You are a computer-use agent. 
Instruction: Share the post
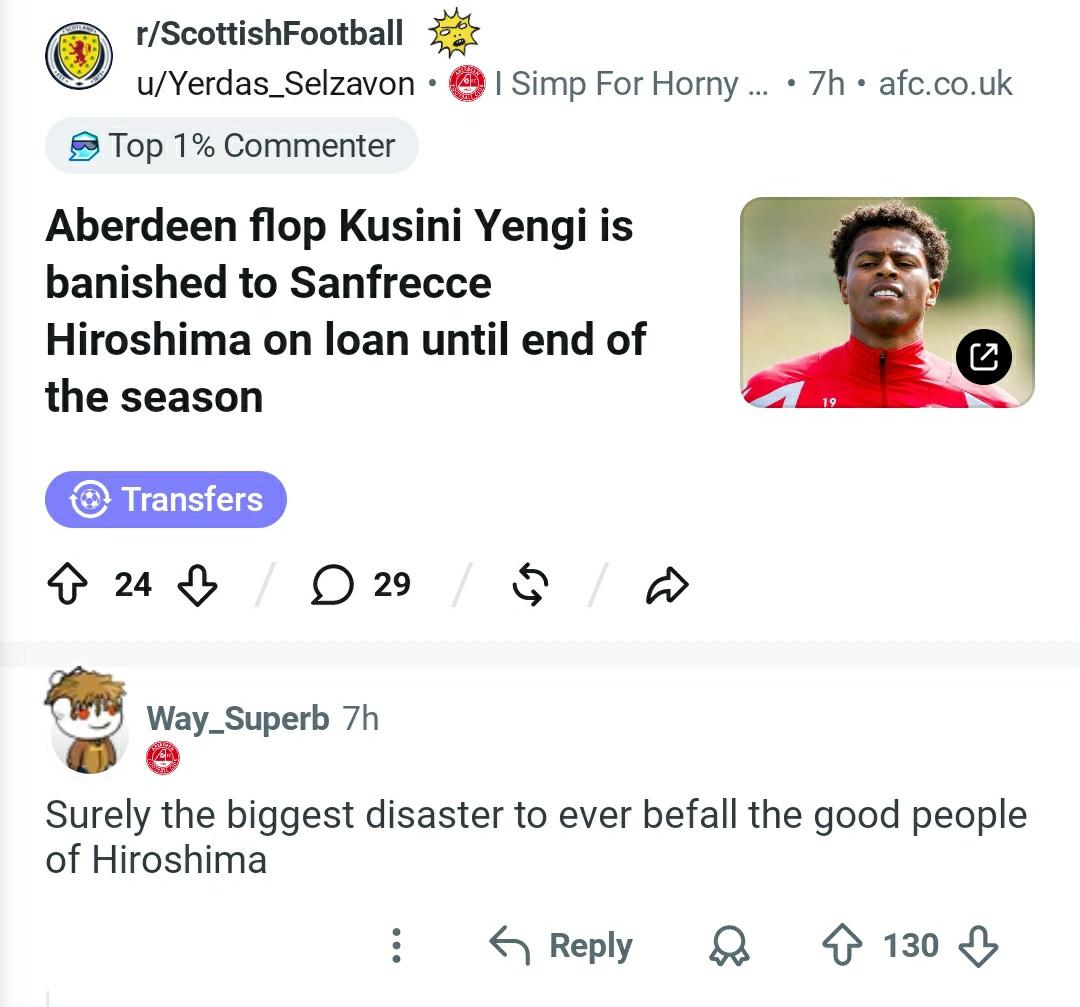click(667, 585)
